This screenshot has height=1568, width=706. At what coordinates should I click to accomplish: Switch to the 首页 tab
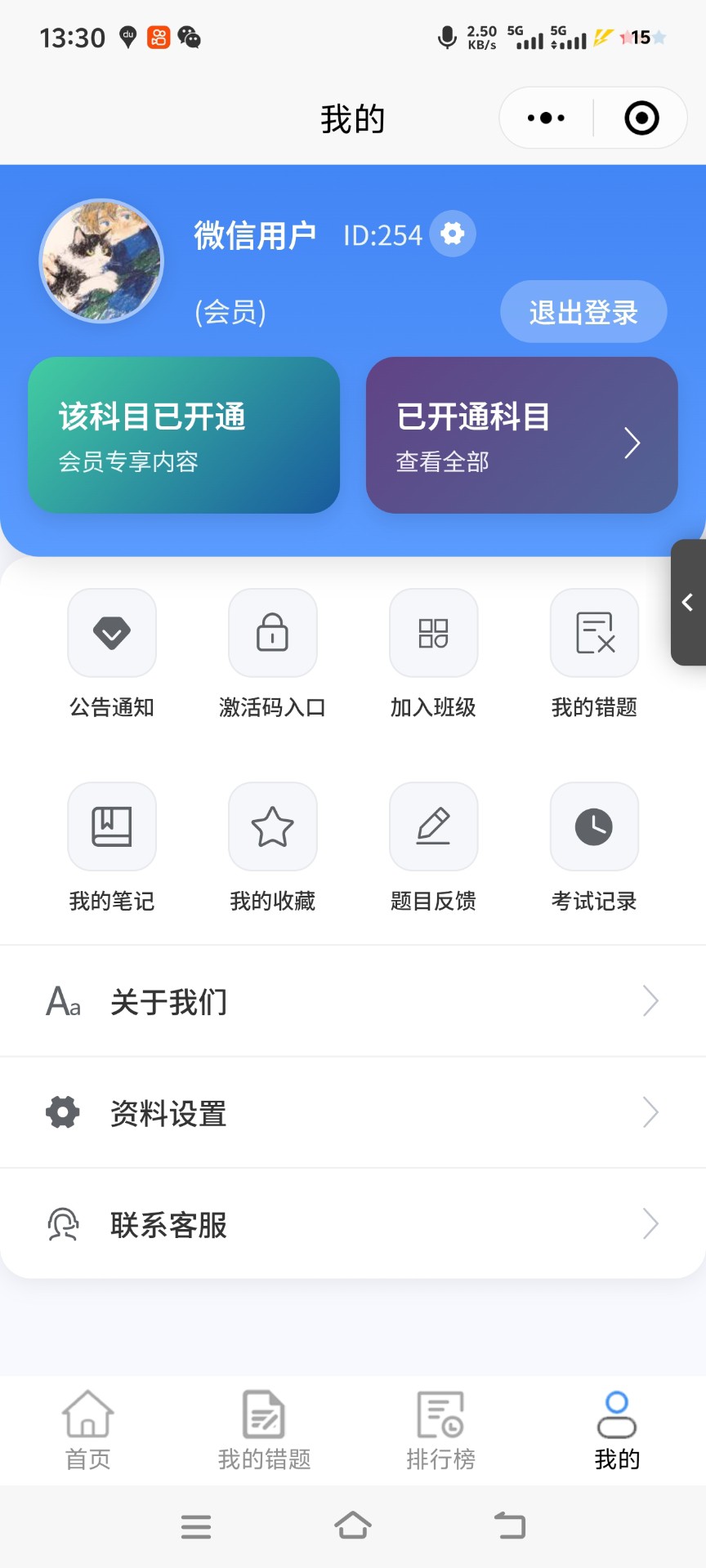coord(88,1430)
